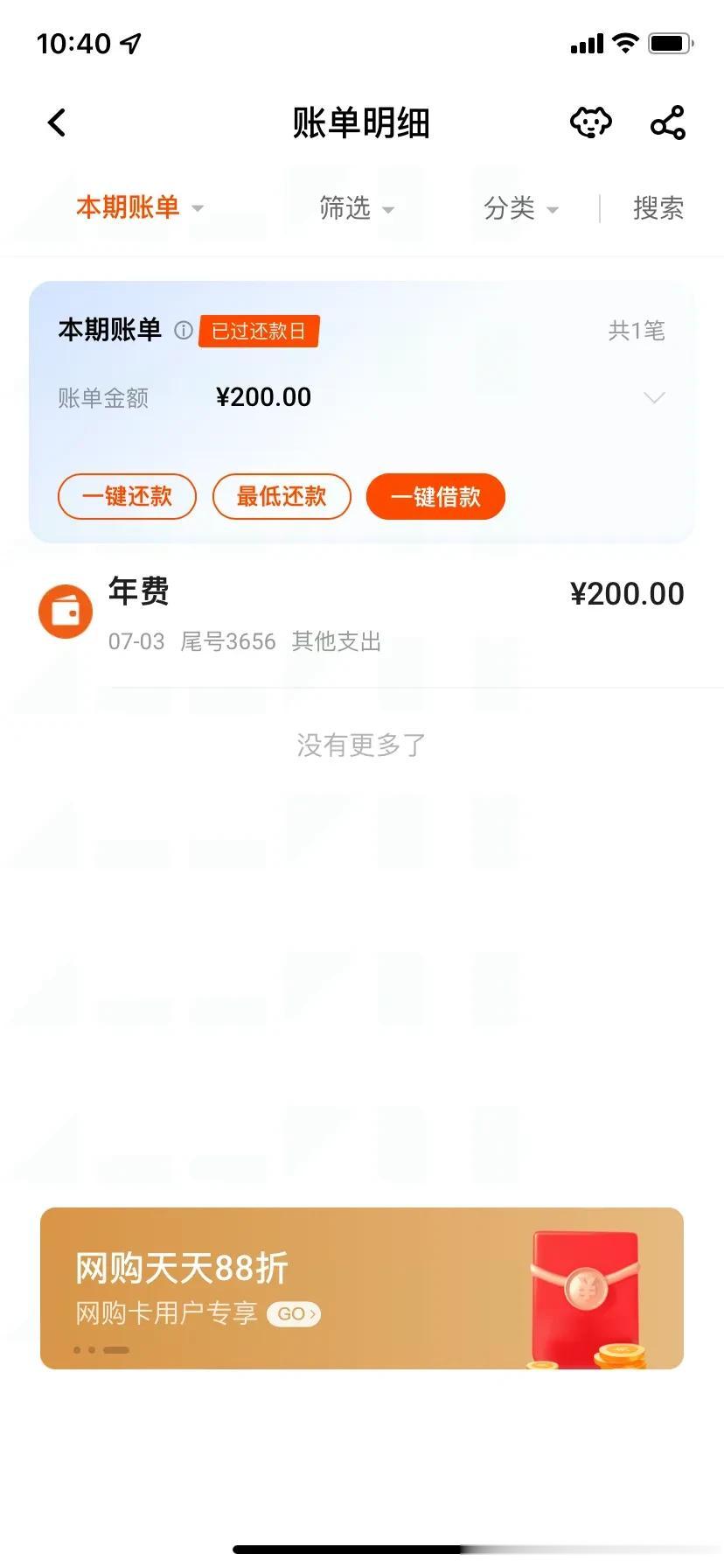Click the orange wallet icon beside 年费
Screen dimensions: 724x1568
point(65,611)
